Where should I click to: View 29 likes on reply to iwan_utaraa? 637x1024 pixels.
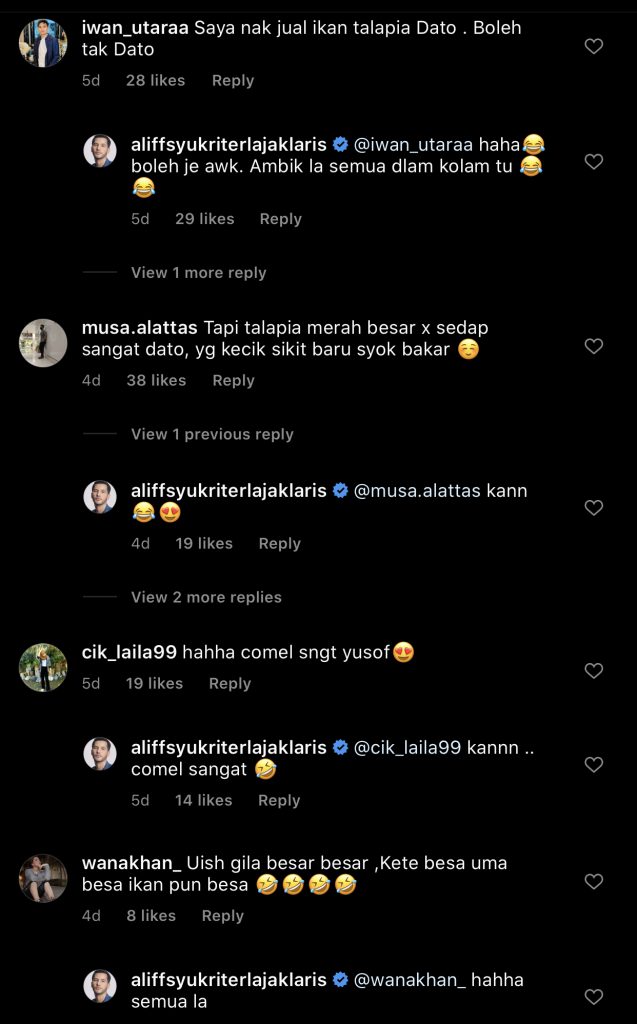coord(204,218)
